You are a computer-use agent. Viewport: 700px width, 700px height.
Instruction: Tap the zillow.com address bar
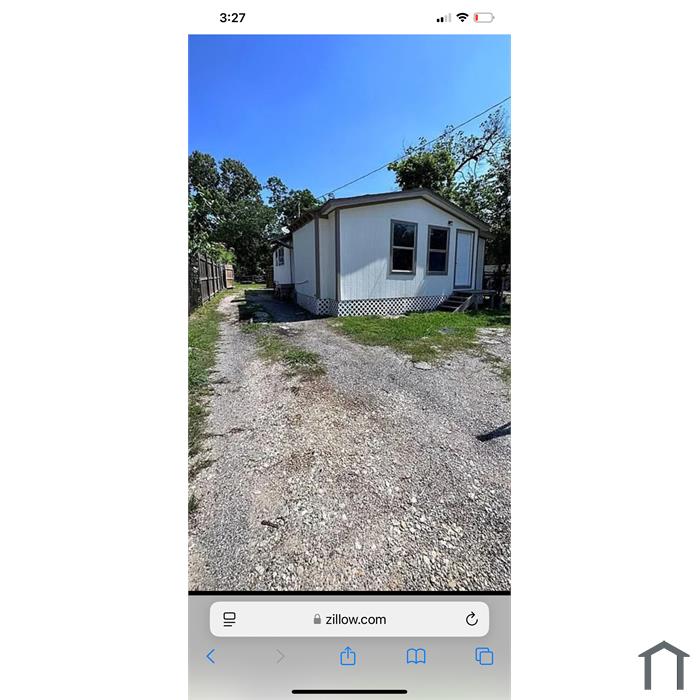[350, 619]
